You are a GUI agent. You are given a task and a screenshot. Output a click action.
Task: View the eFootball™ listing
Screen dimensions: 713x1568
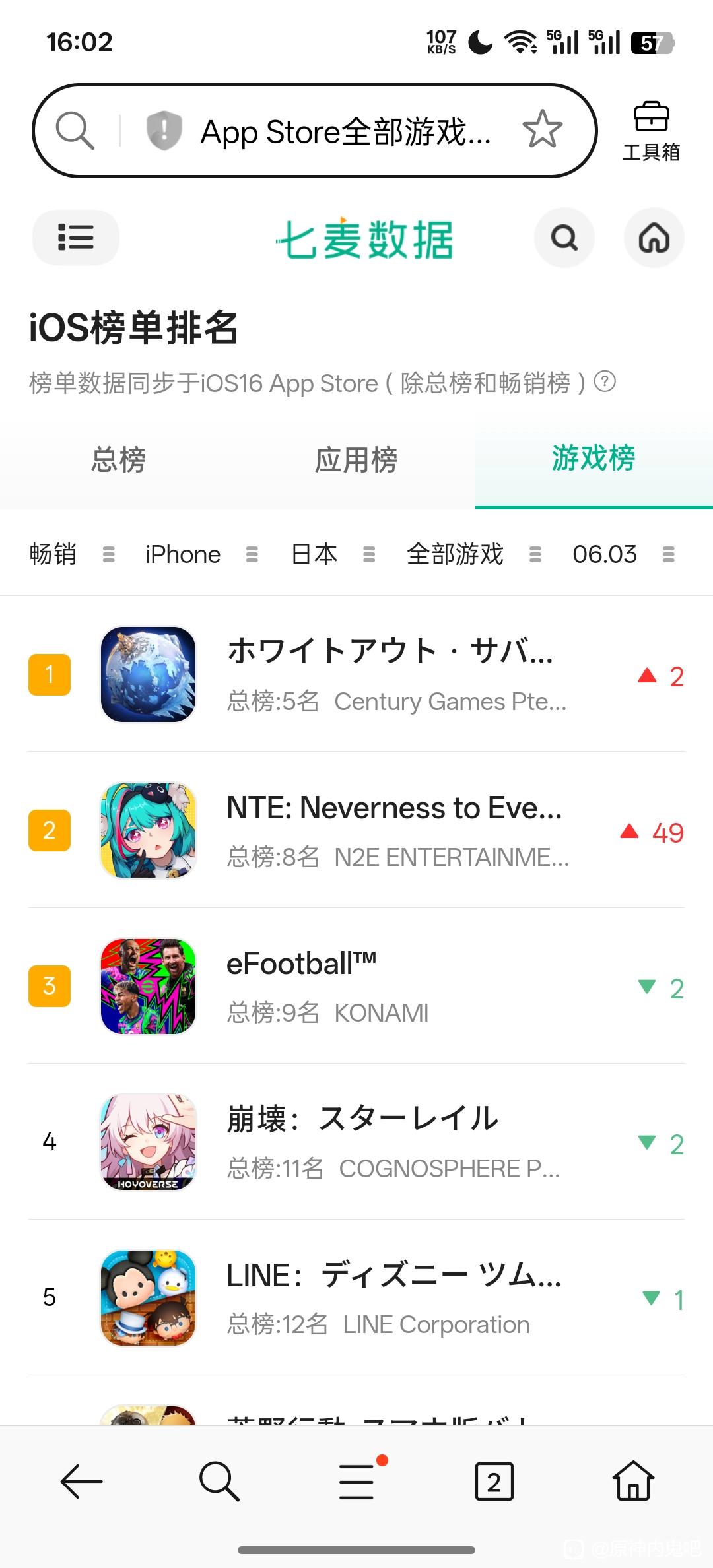pos(356,986)
